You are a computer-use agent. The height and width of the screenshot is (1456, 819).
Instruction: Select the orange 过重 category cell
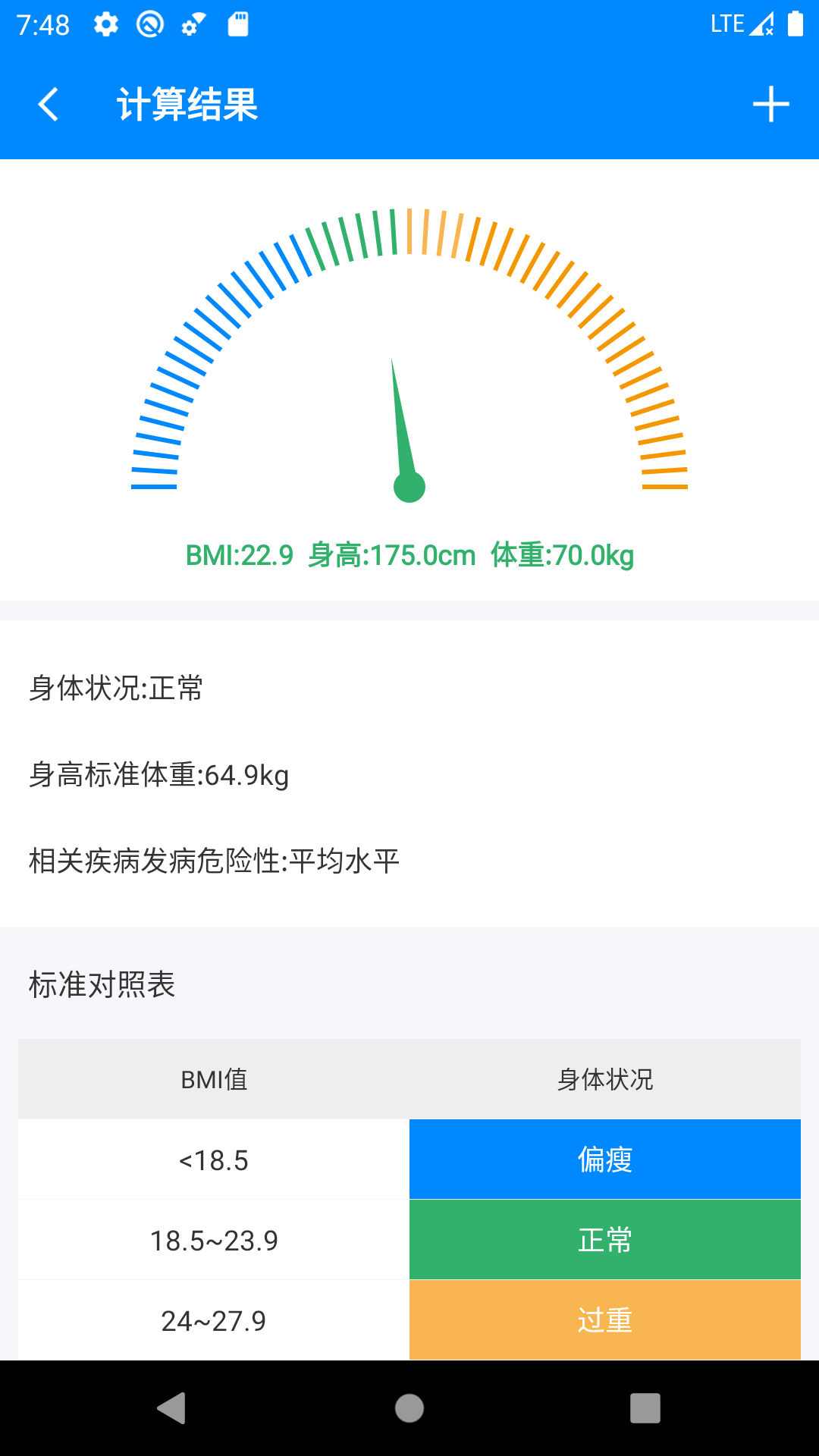(x=603, y=1319)
